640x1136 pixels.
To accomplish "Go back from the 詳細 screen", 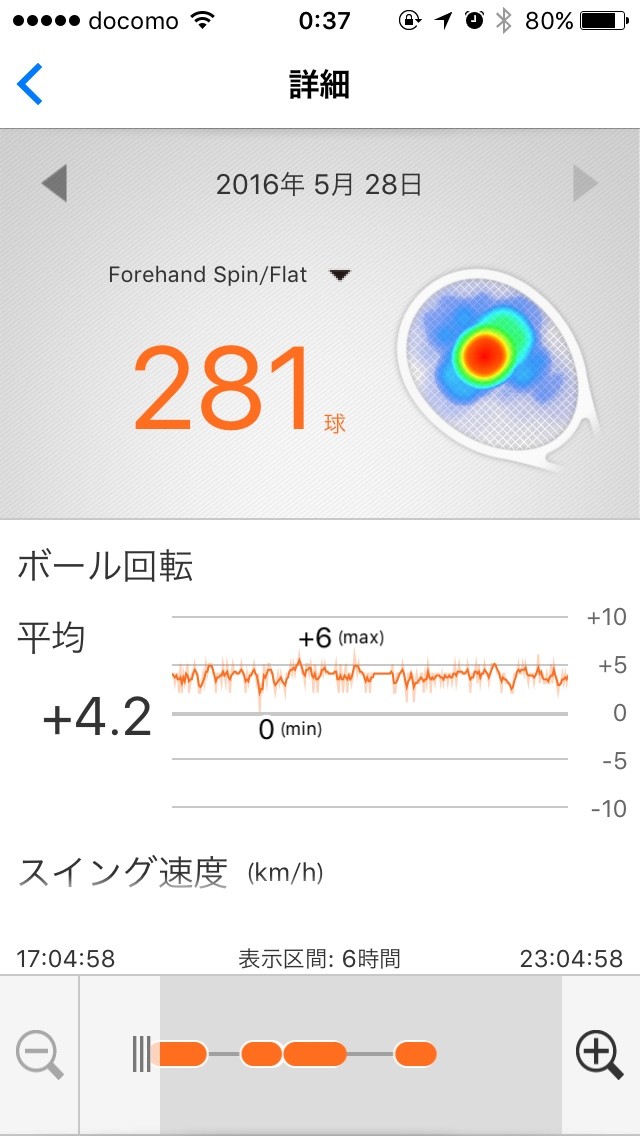I will click(x=31, y=85).
